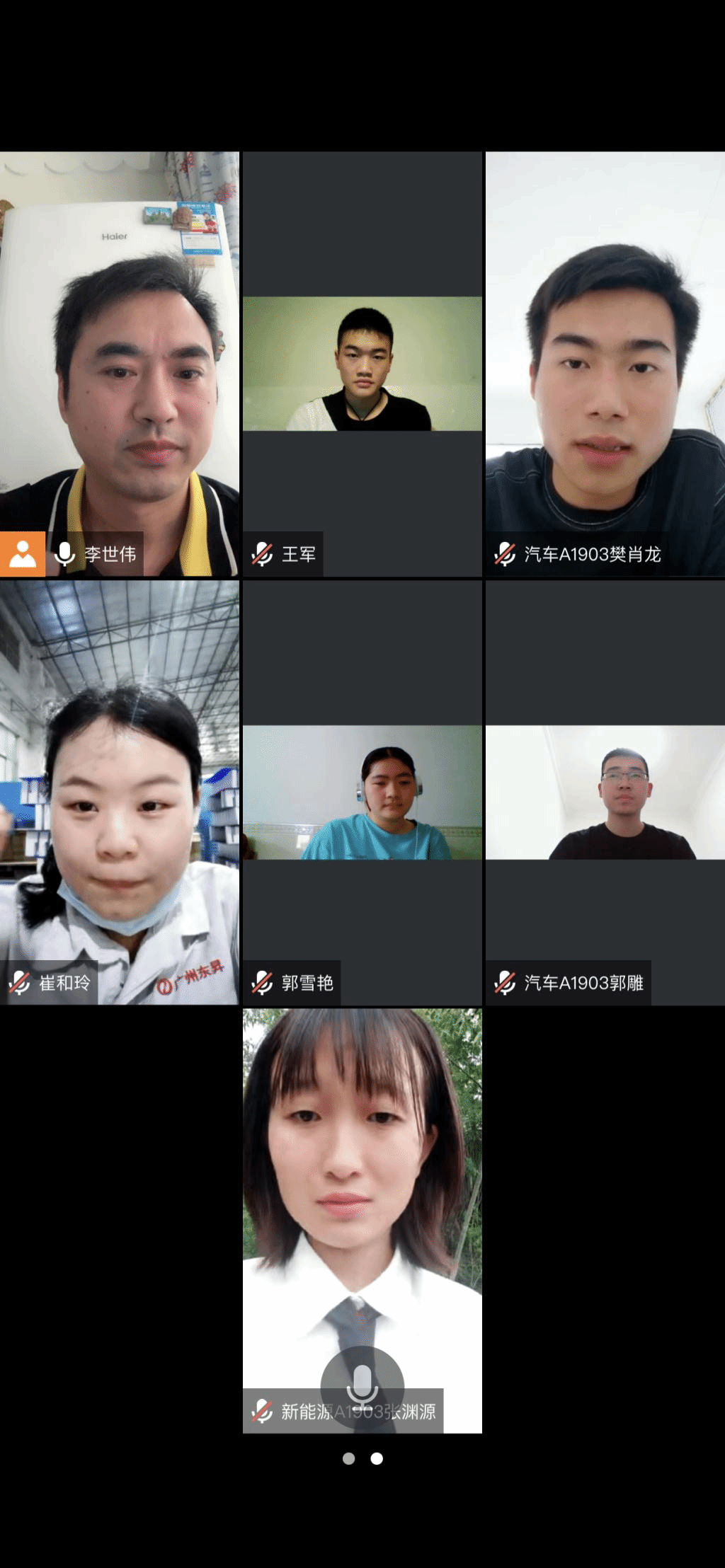Select the video tile labeled 王军
725x1568 pixels.
pos(362,364)
